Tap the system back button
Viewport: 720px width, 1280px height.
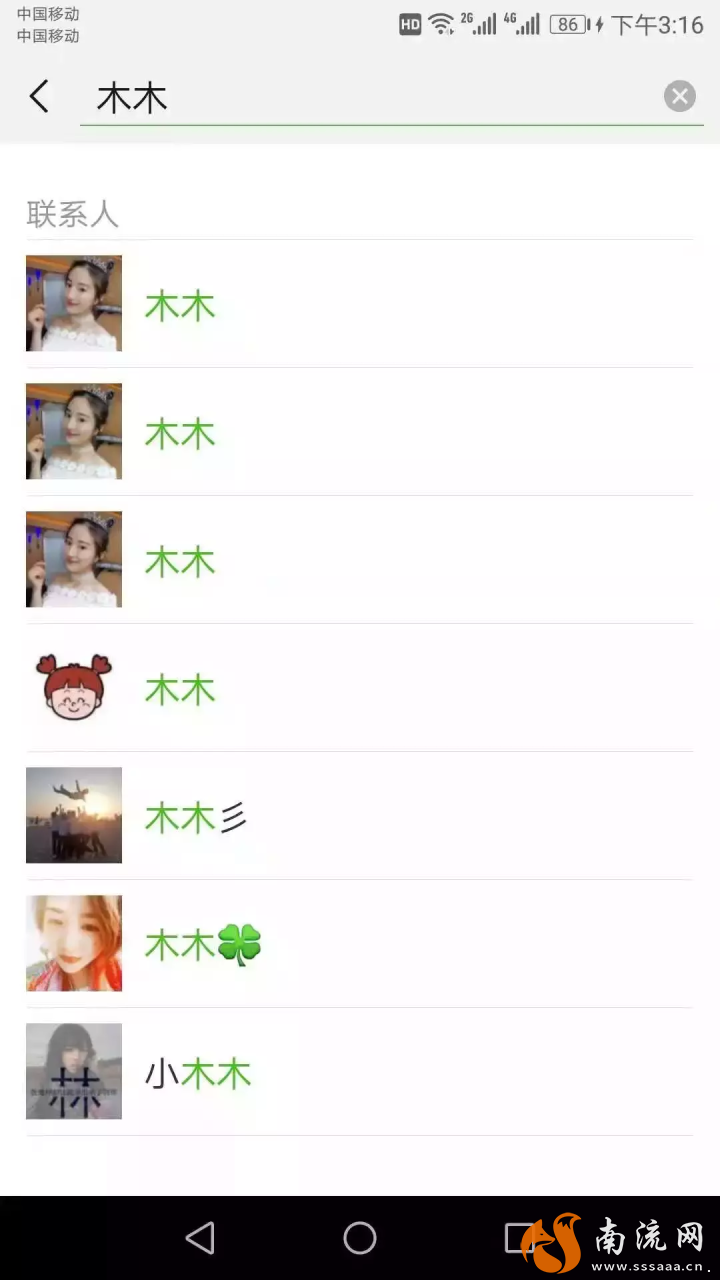pyautogui.click(x=200, y=1238)
